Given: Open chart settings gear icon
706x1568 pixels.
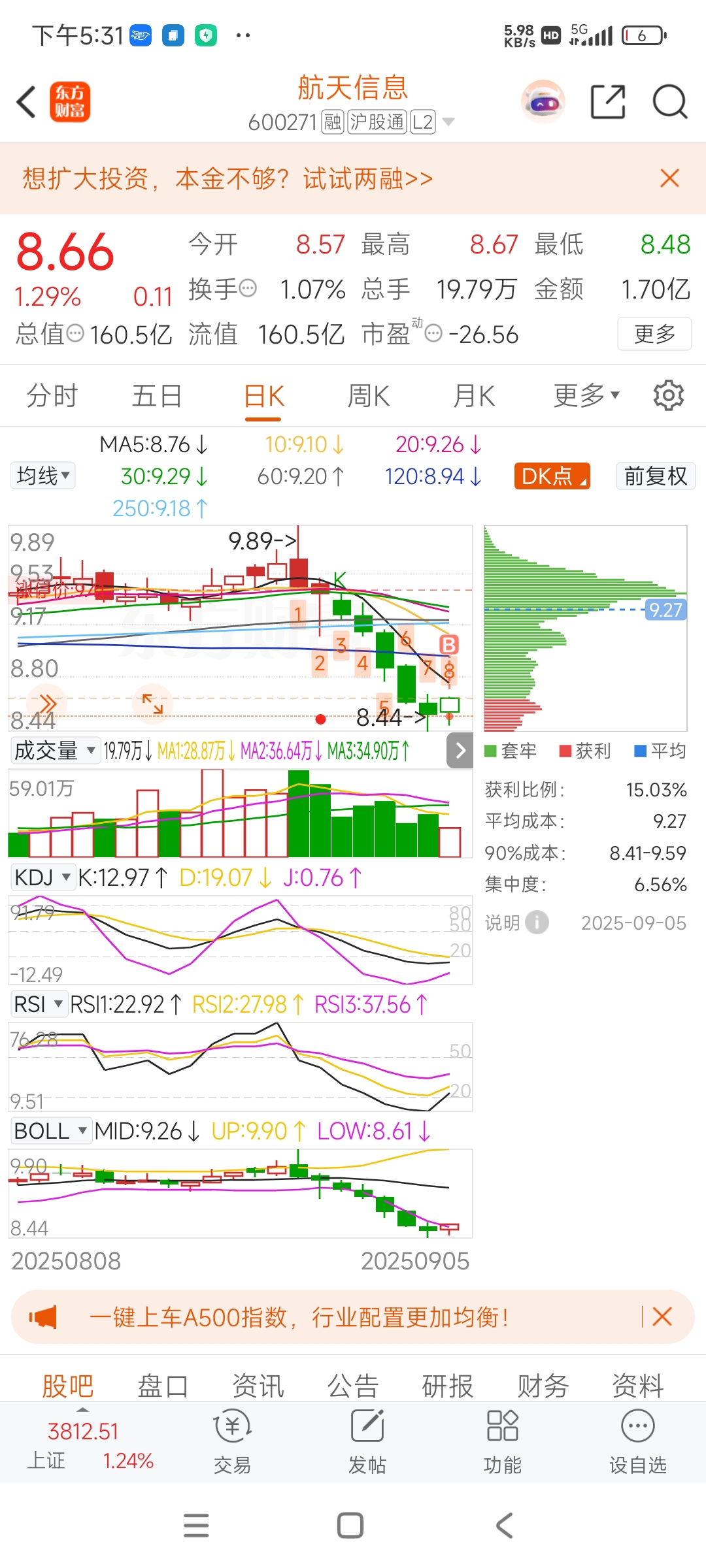Looking at the screenshot, I should (668, 396).
